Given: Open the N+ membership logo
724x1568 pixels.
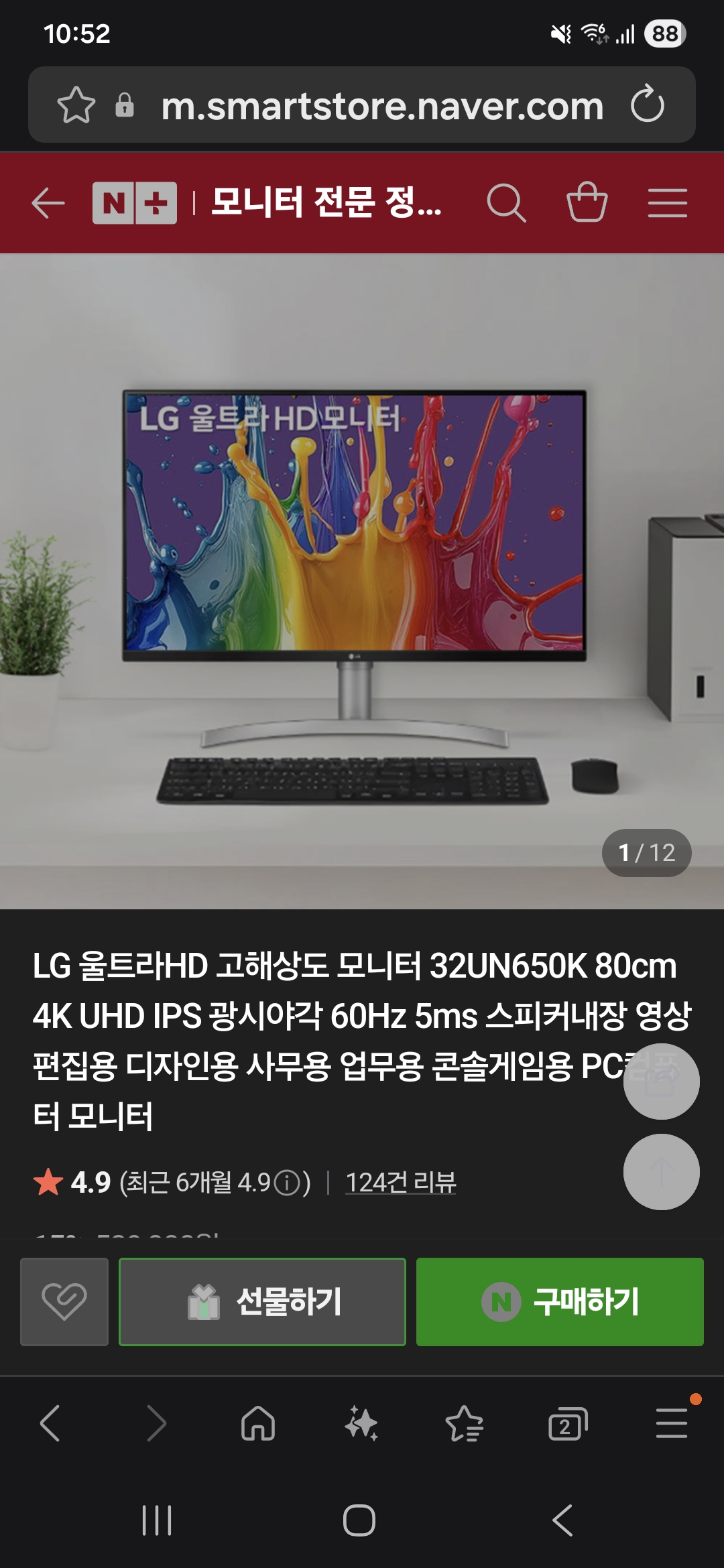Looking at the screenshot, I should 135,203.
